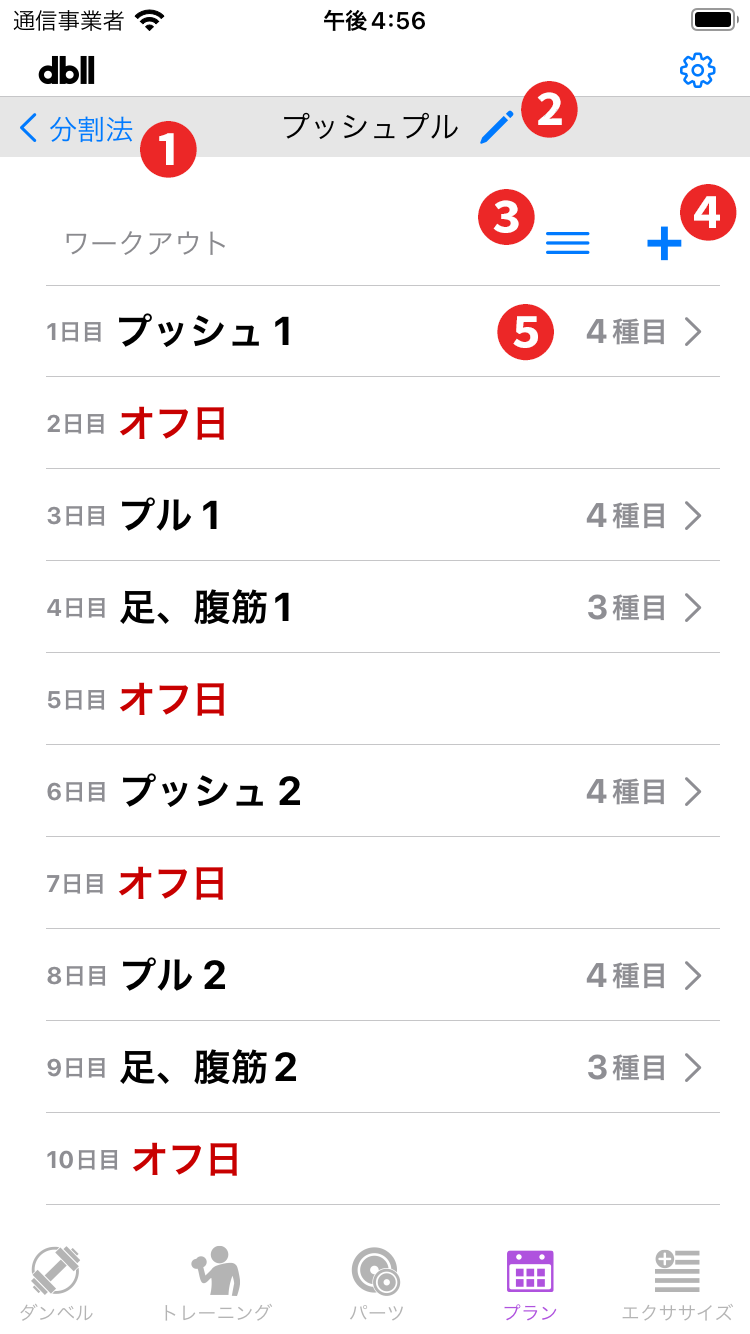Open the settings gear
The height and width of the screenshot is (1334, 750).
(697, 70)
